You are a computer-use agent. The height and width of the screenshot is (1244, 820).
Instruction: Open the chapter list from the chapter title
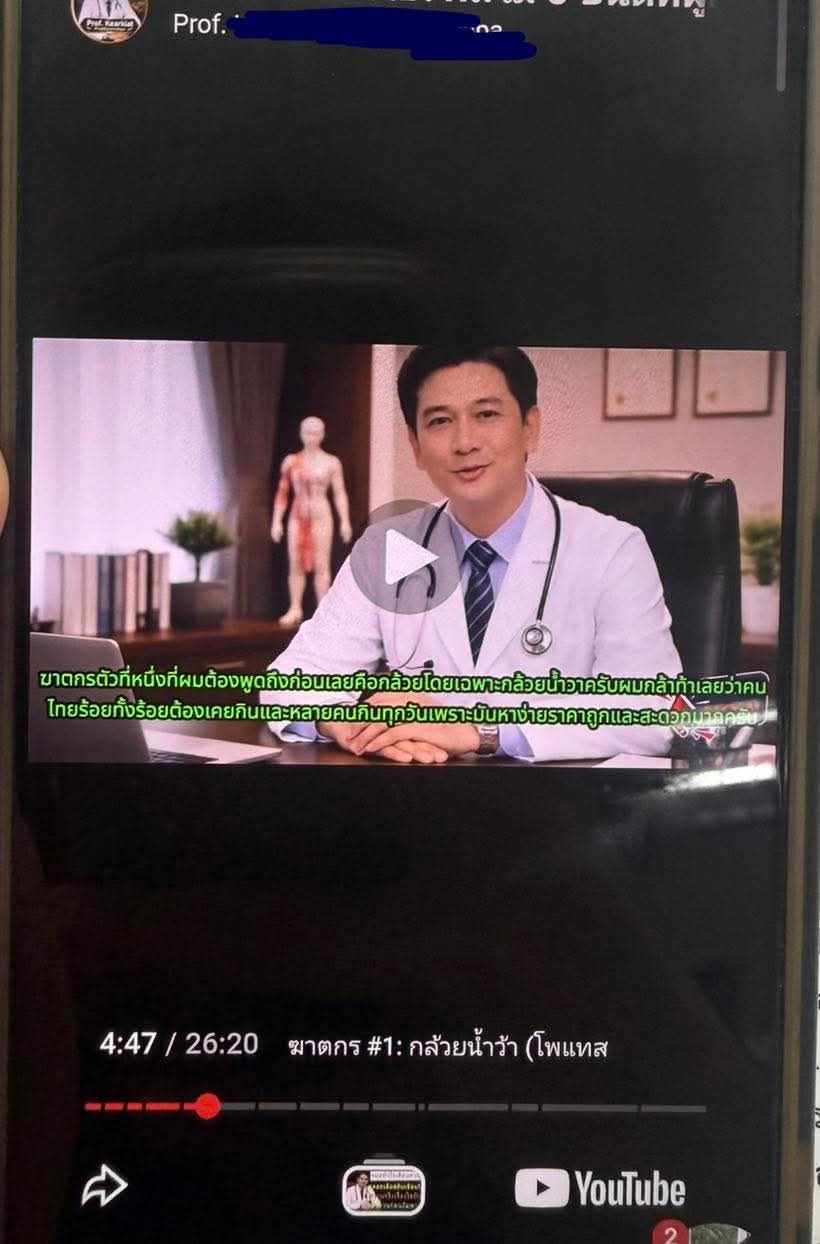pos(448,1047)
